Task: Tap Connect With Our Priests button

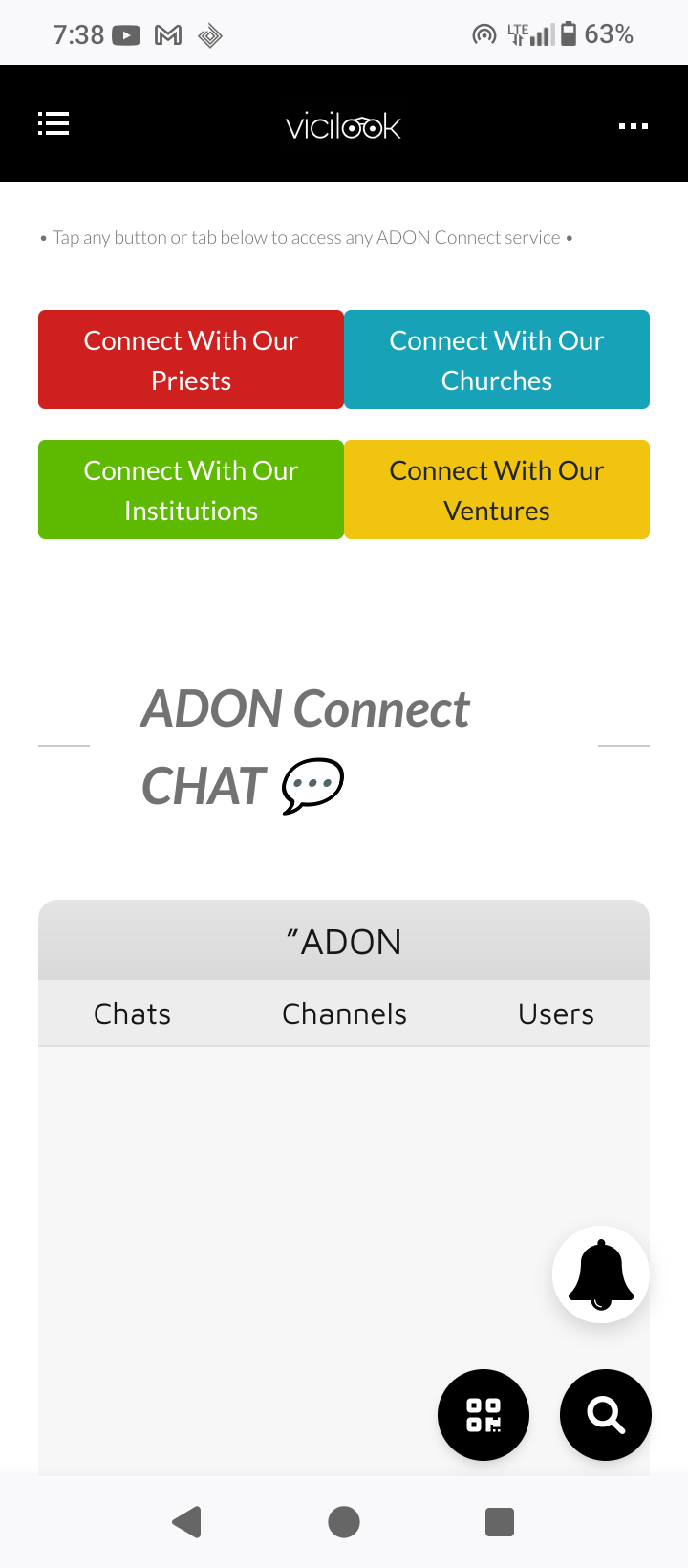Action: 191,359
